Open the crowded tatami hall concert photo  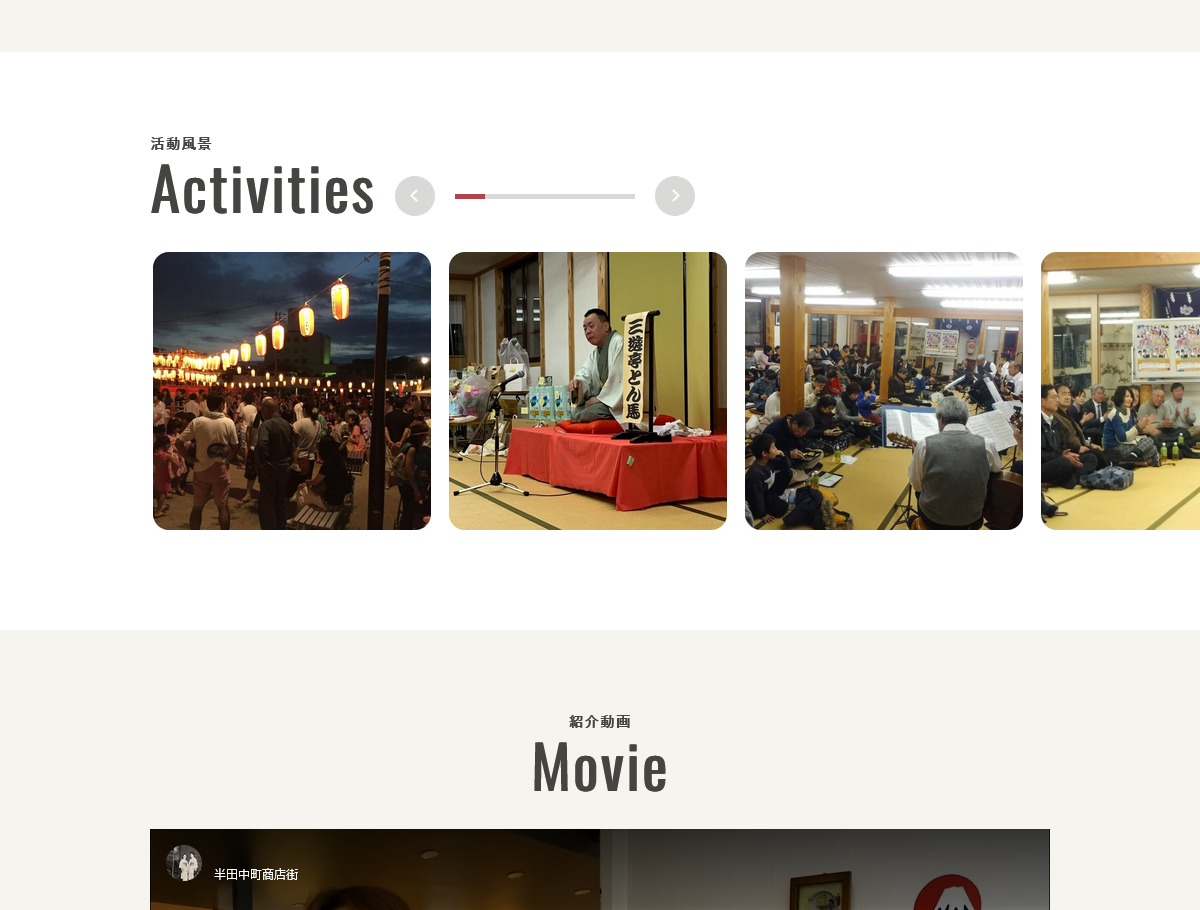pyautogui.click(x=884, y=391)
